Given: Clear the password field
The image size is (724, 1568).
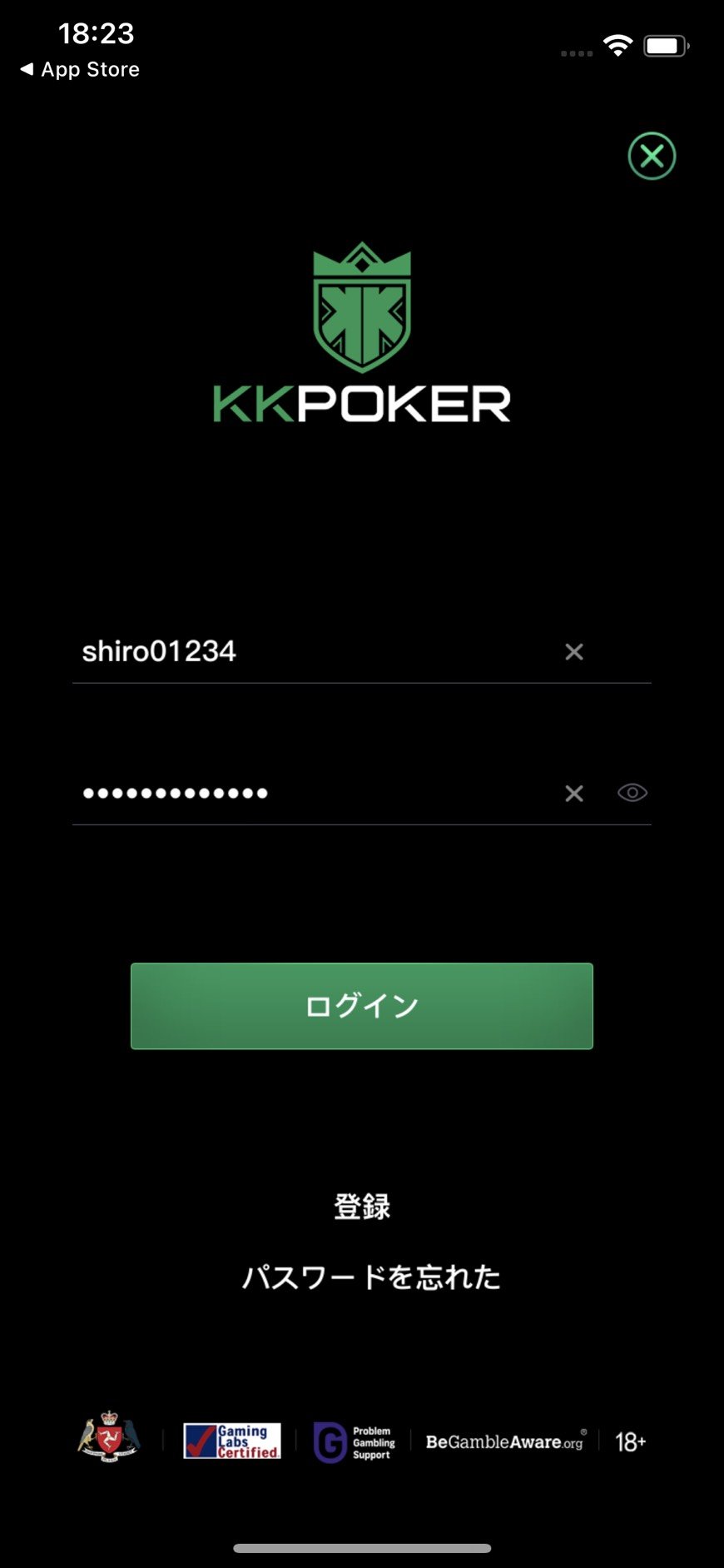Looking at the screenshot, I should pyautogui.click(x=574, y=794).
